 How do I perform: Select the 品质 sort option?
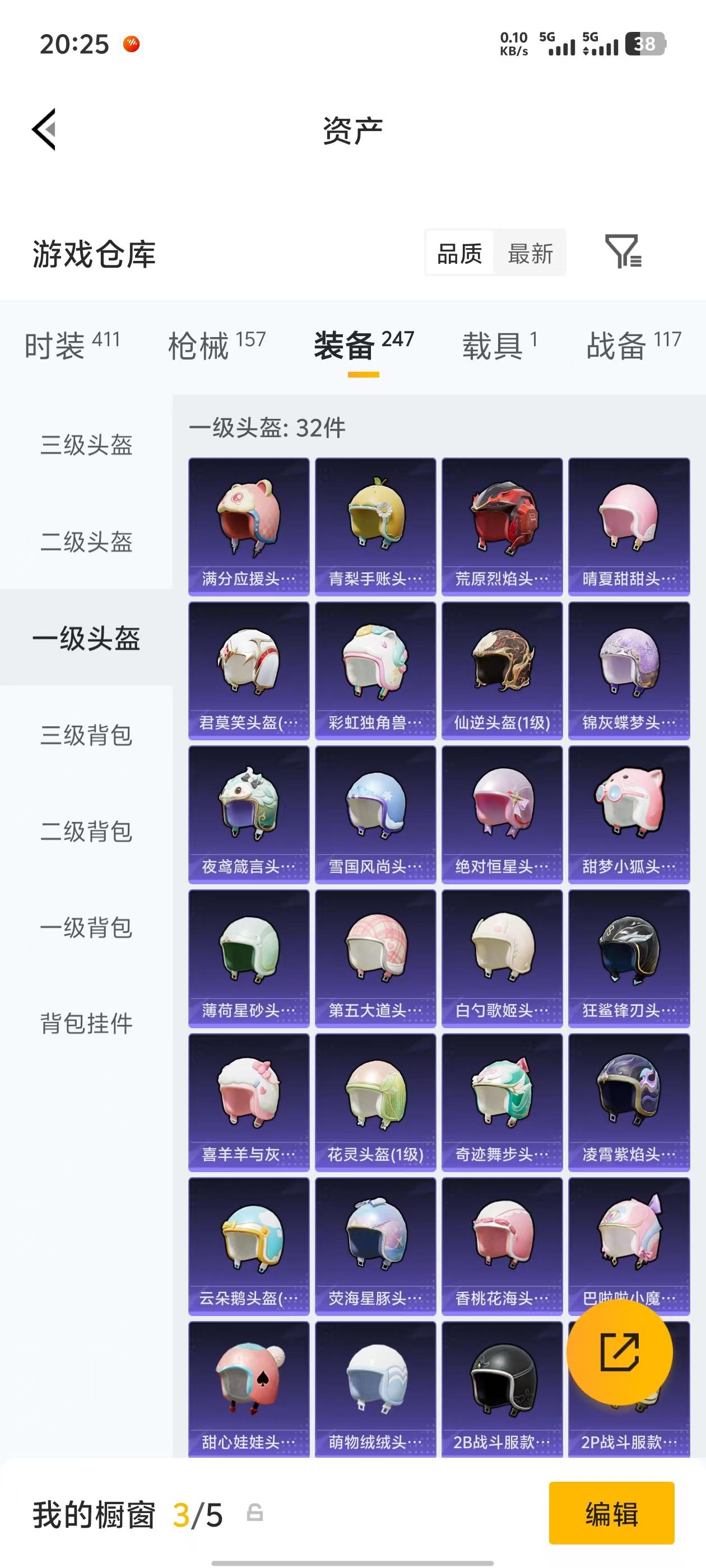[x=459, y=253]
